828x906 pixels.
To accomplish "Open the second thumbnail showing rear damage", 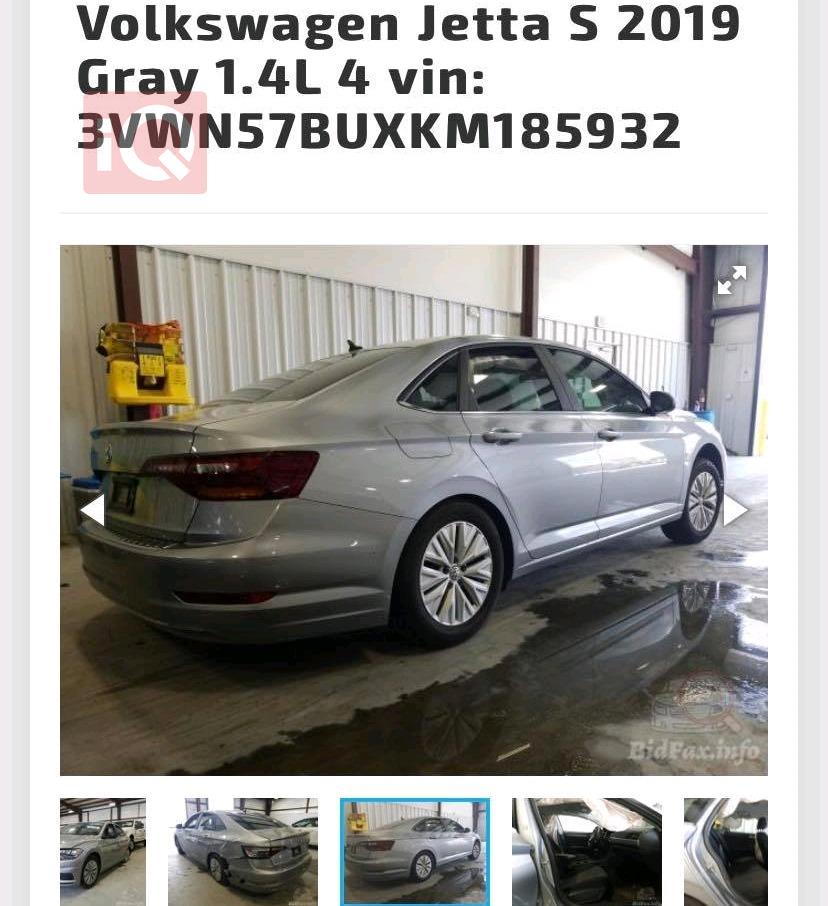I will tap(243, 851).
